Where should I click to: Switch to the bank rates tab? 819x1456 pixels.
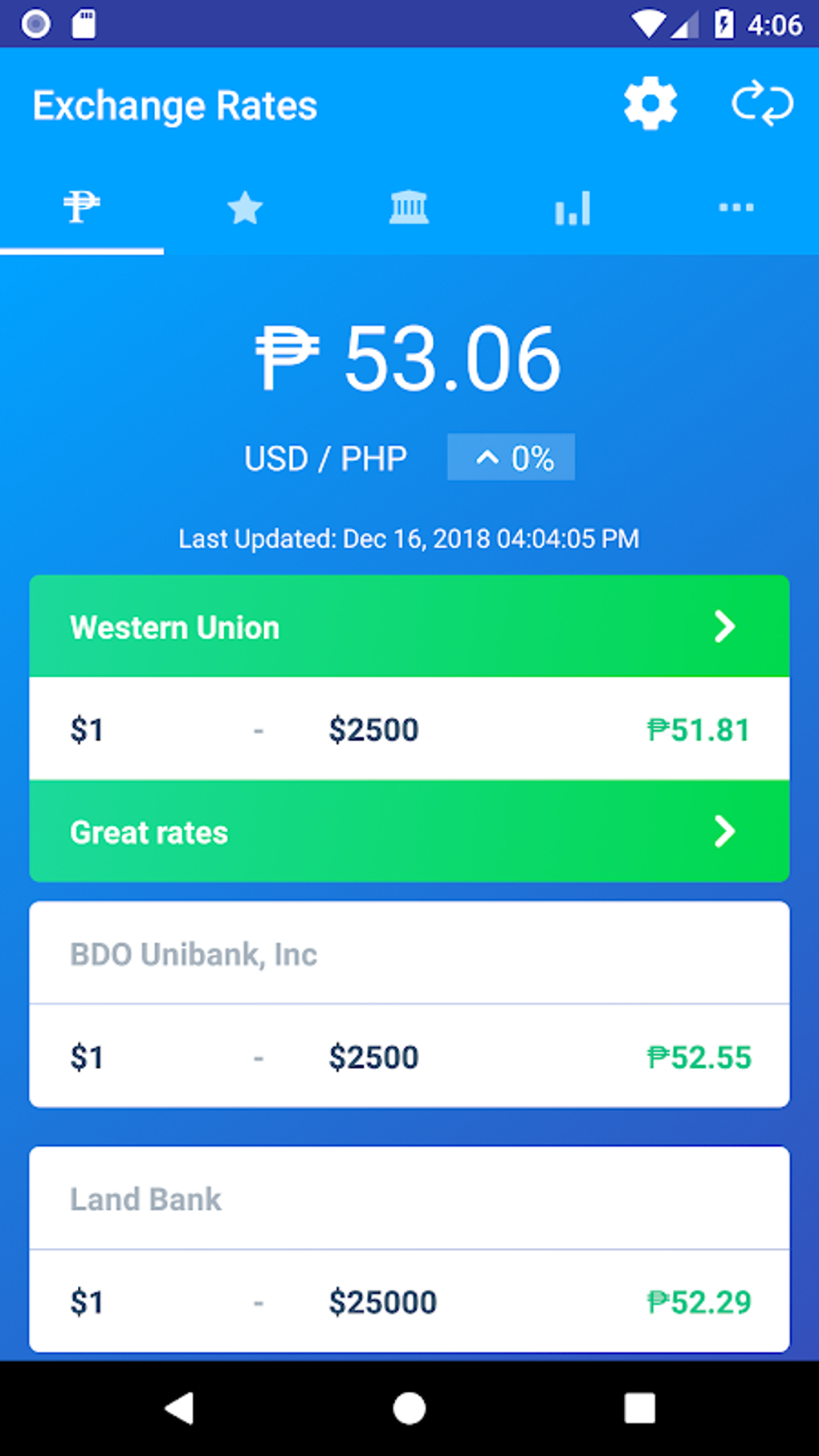coord(409,207)
